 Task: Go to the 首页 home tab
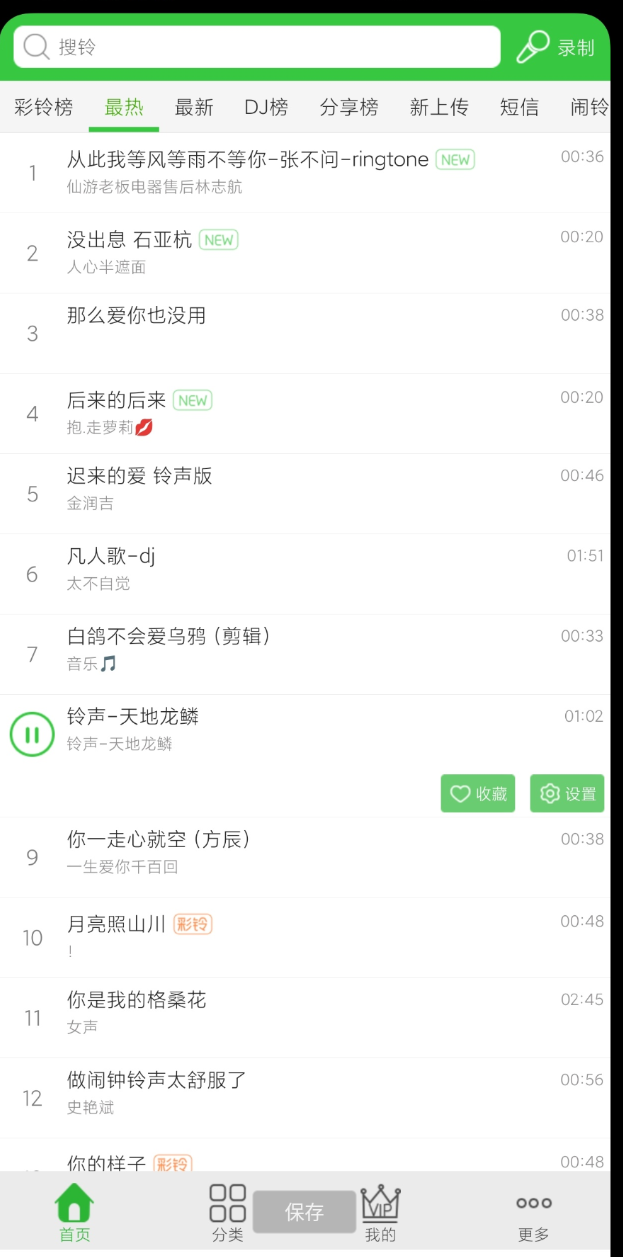pyautogui.click(x=74, y=1213)
